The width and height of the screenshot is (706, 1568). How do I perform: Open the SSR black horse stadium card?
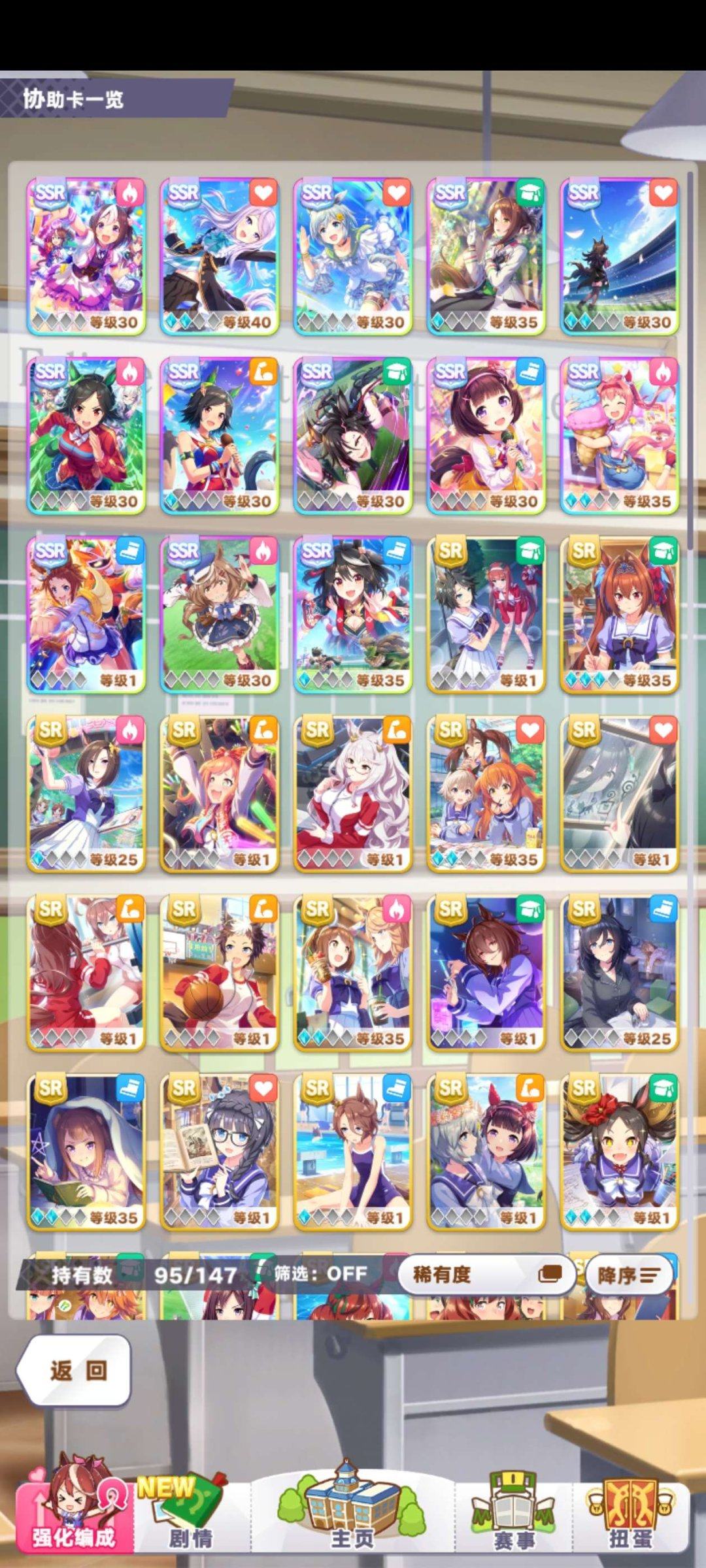(619, 256)
